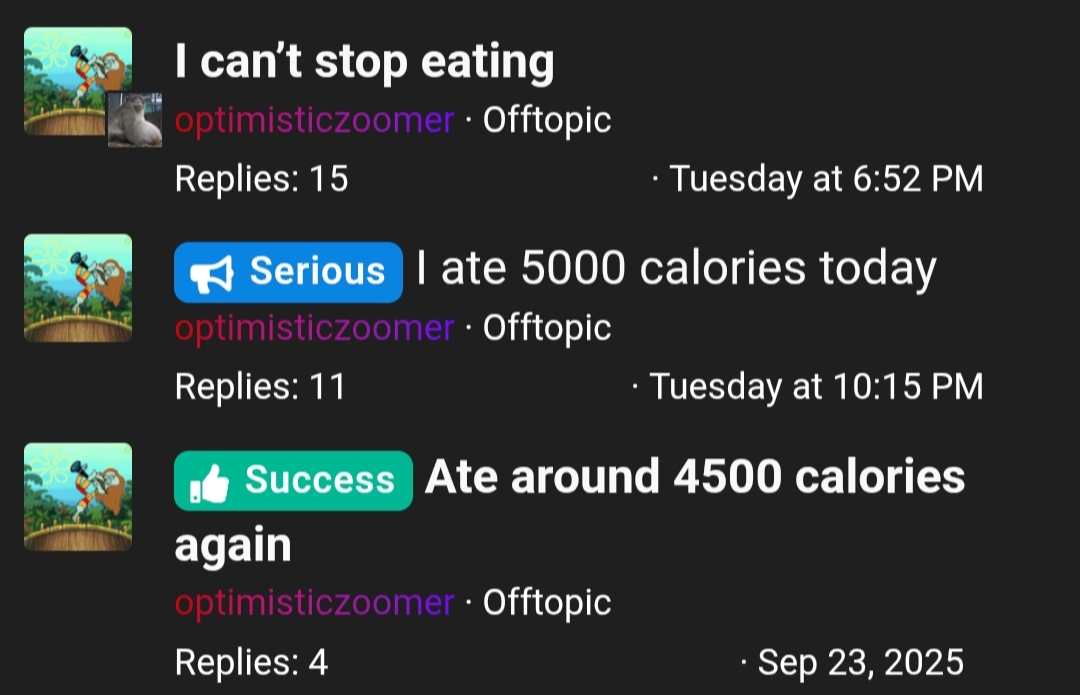This screenshot has height=695, width=1080.
Task: Open optimisticzoomer's profile under the 4500 calories thread
Action: pyautogui.click(x=314, y=603)
